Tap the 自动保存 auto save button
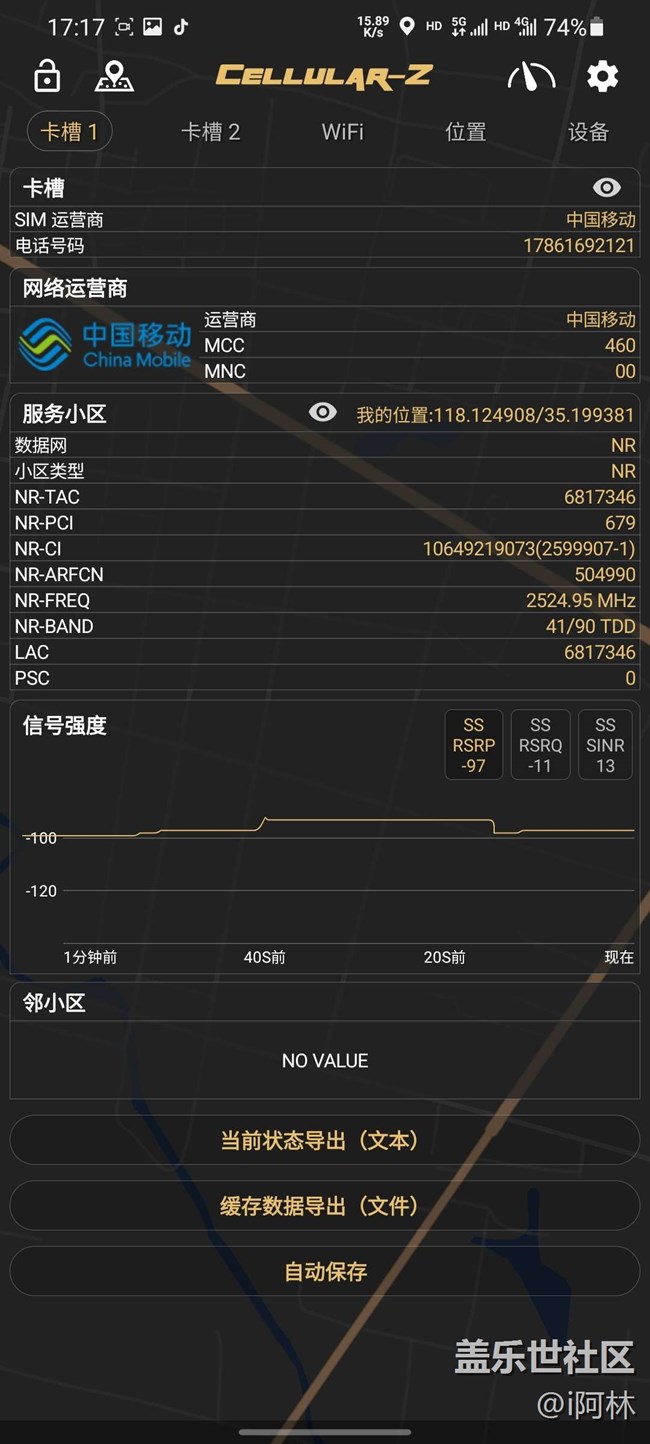 coord(325,1271)
